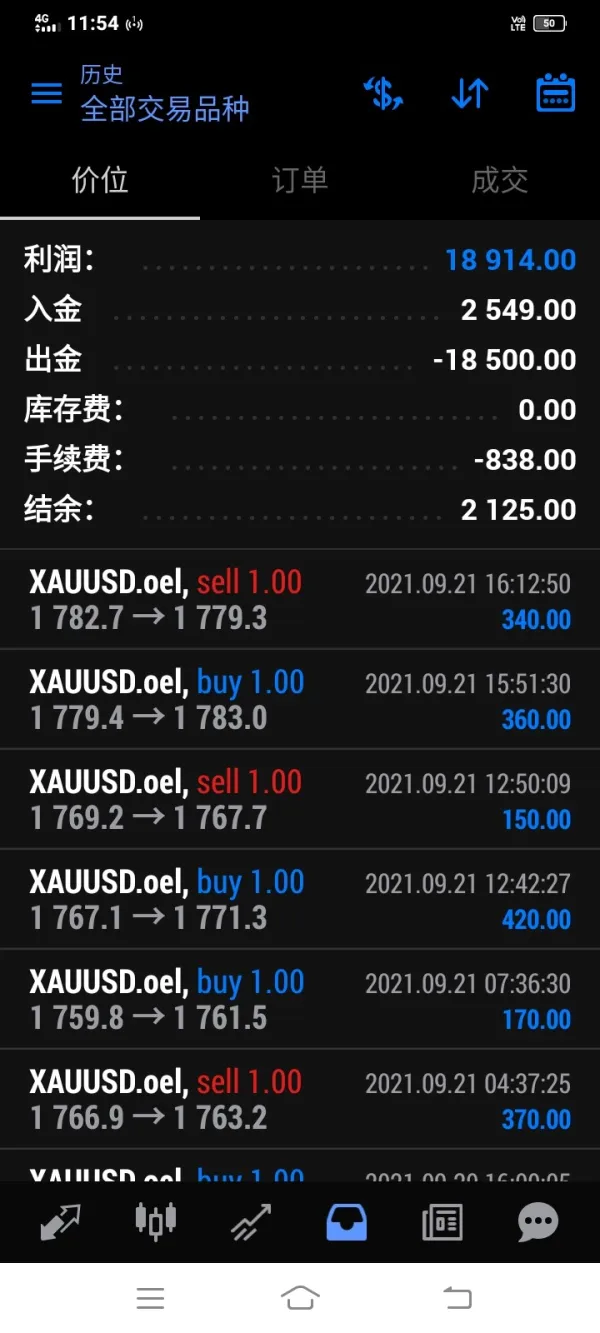The image size is (600, 1333).
Task: Tap the symbol filter dollar icon
Action: click(383, 94)
